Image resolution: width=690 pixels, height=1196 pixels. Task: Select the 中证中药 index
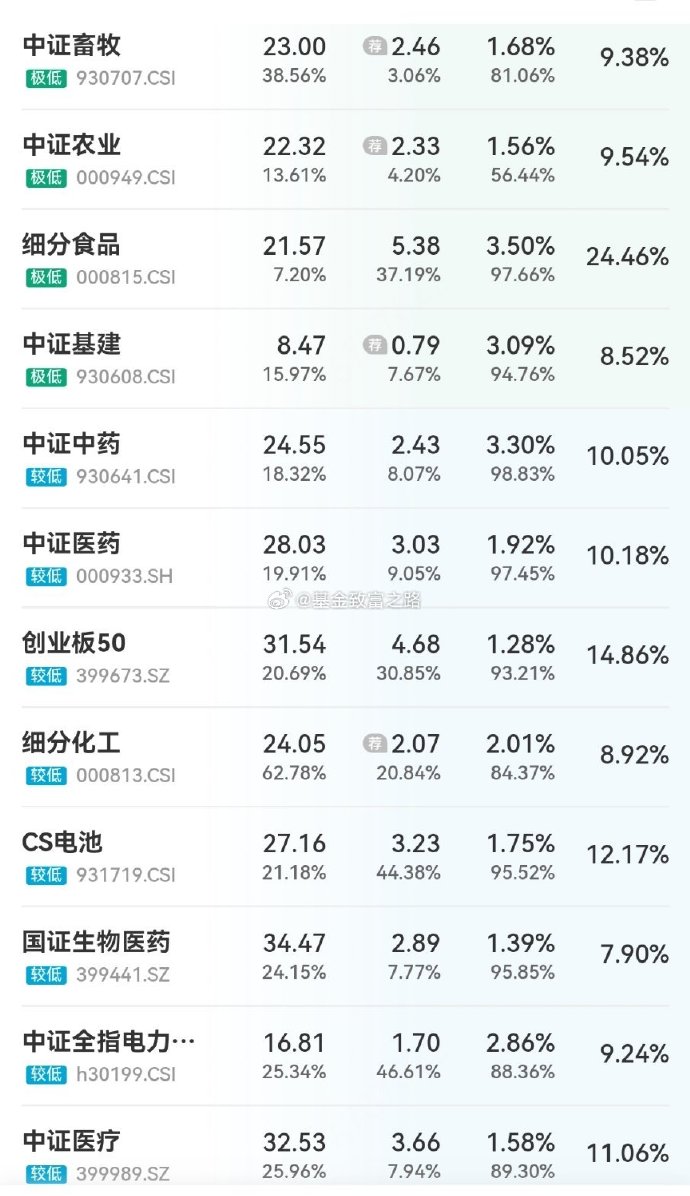pos(72,444)
